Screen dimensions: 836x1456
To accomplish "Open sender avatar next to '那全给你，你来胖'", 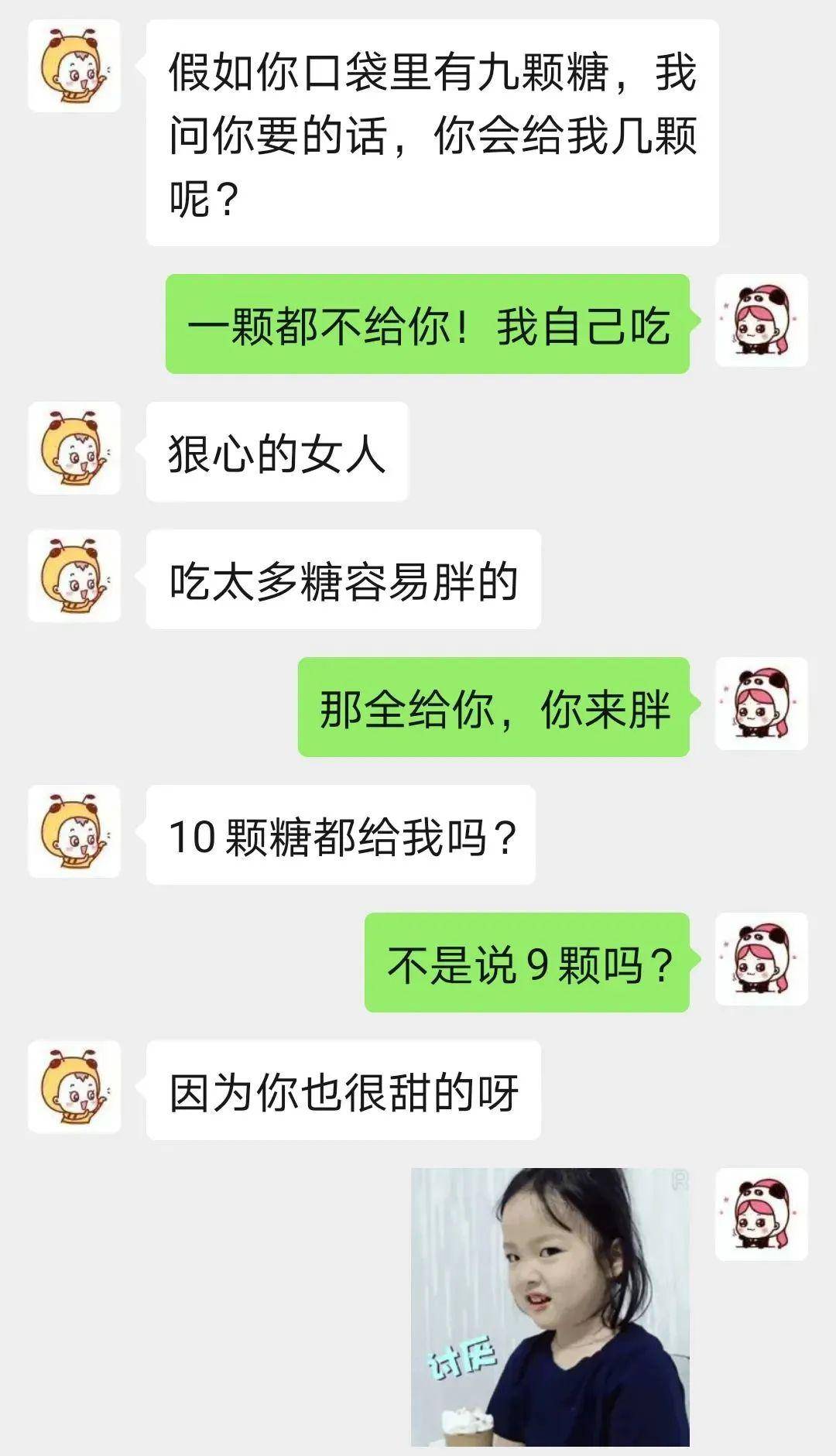I will pos(761,704).
